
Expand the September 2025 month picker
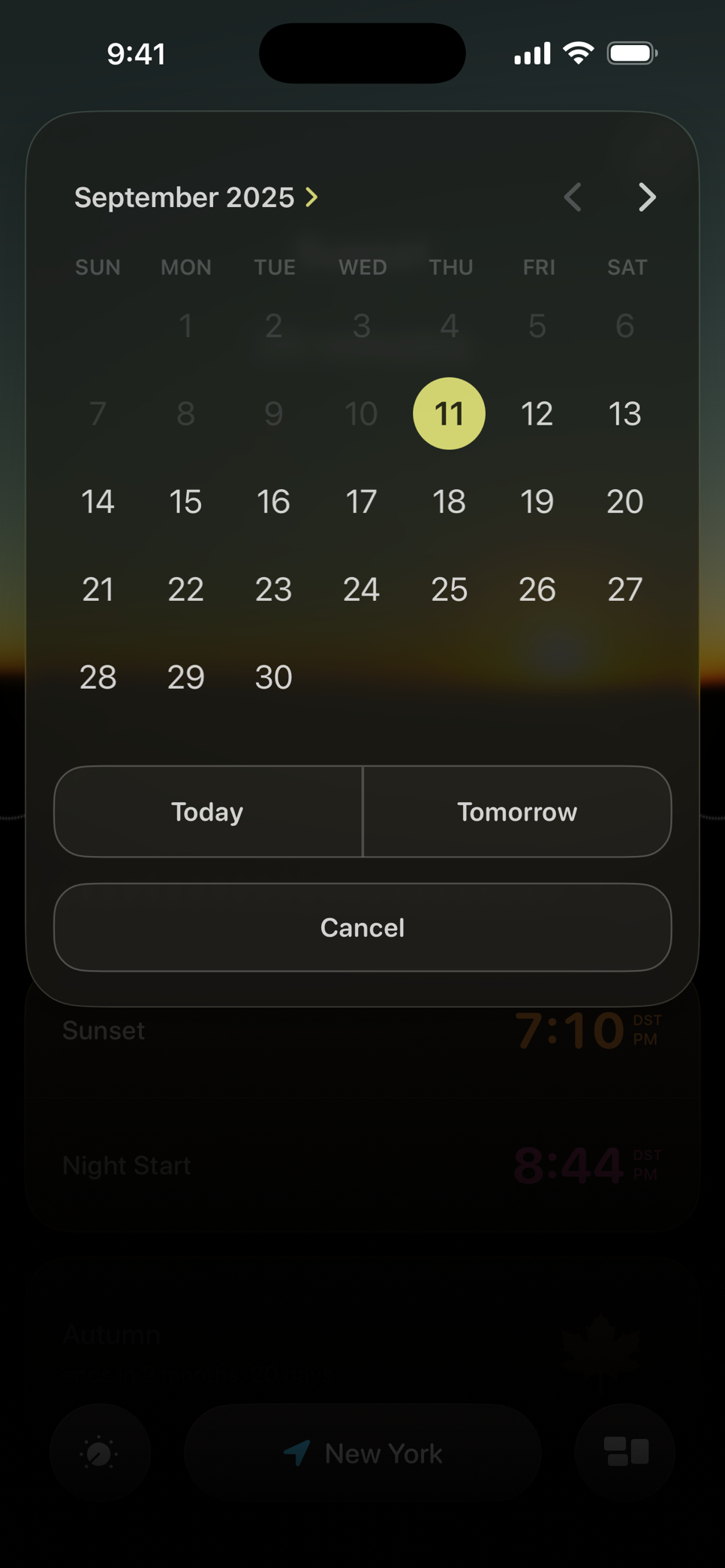(x=197, y=197)
